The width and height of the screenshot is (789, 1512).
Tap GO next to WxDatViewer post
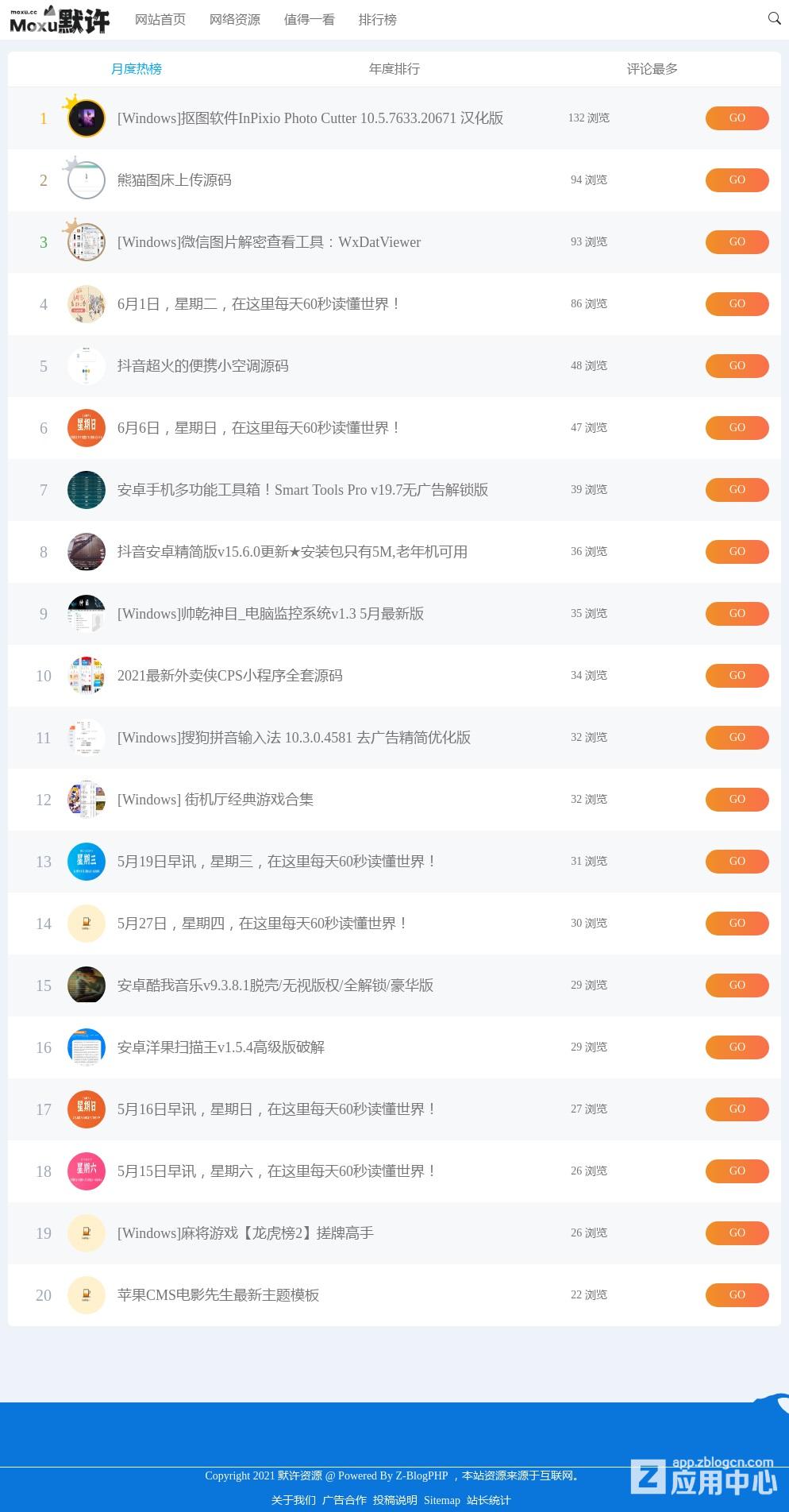(x=737, y=242)
